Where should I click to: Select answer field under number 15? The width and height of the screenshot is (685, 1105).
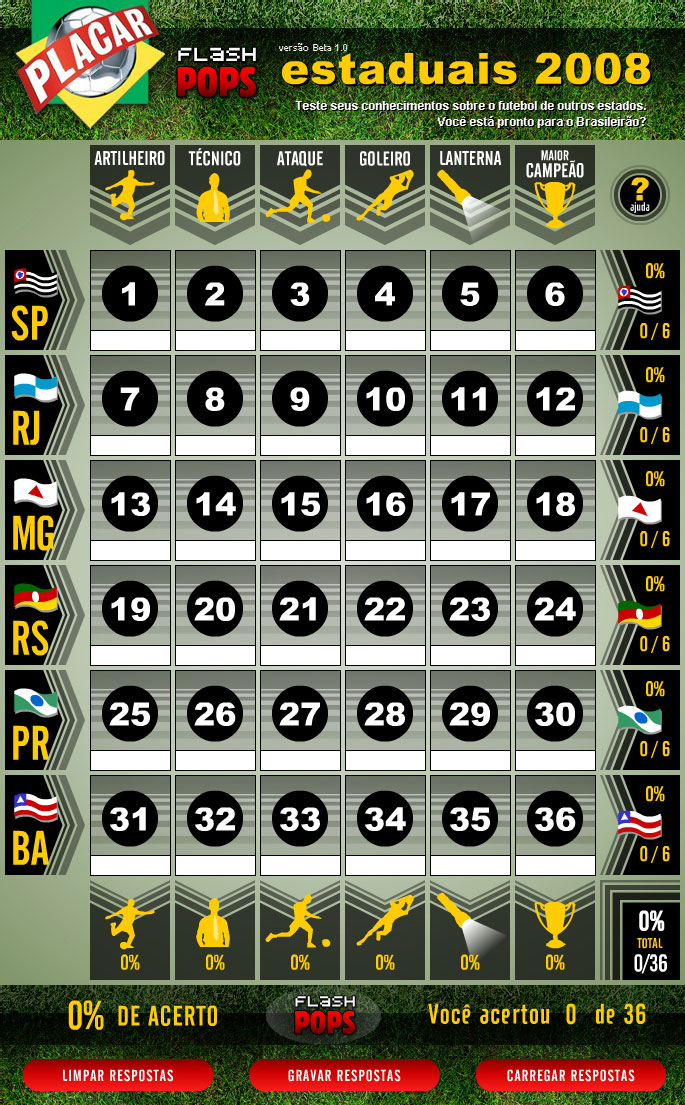pos(300,550)
